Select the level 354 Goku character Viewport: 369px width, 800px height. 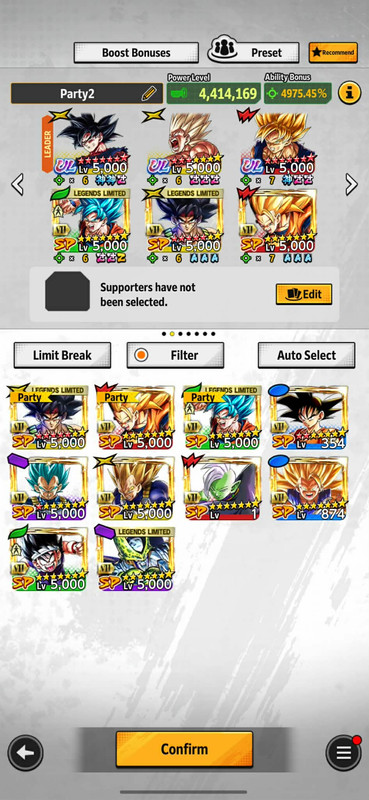click(309, 417)
